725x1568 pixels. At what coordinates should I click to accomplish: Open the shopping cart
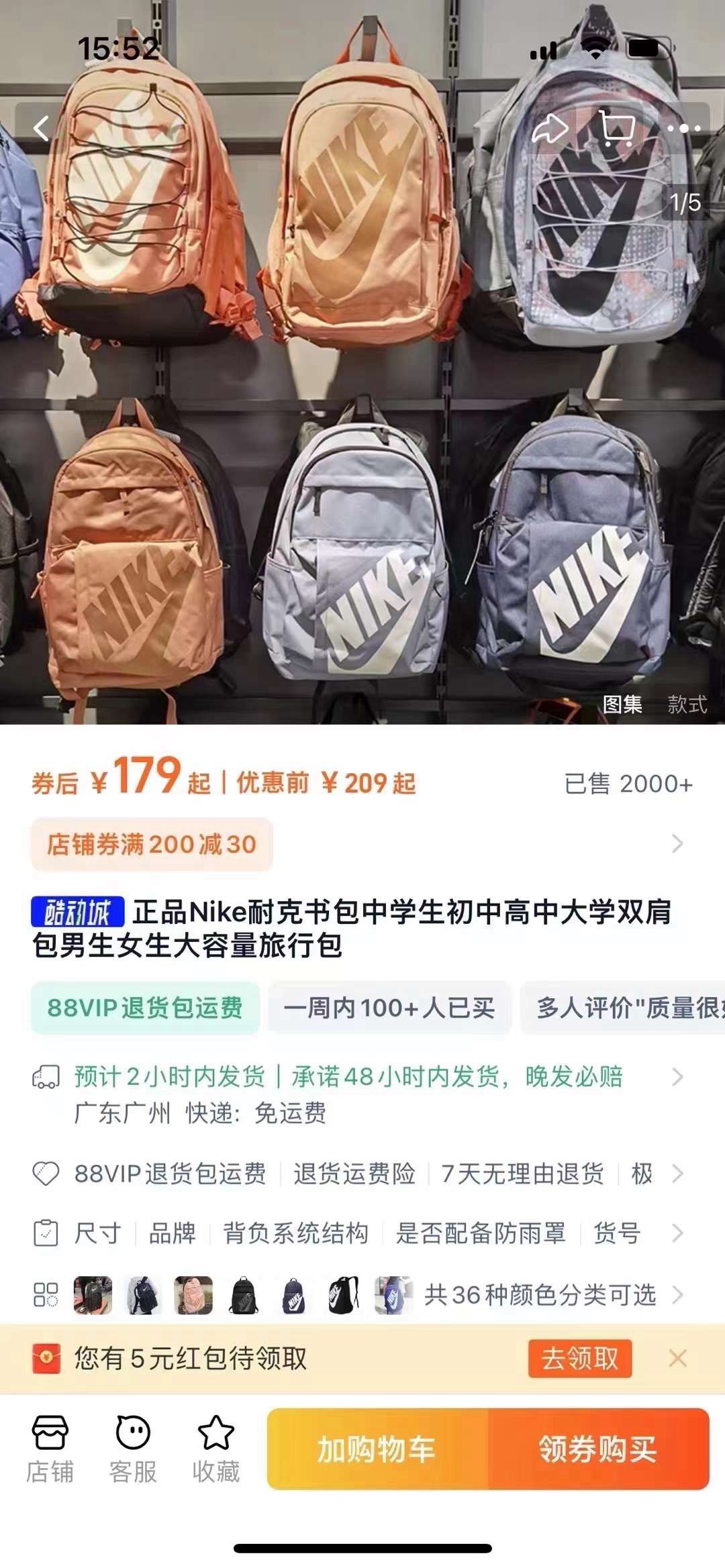pyautogui.click(x=618, y=127)
